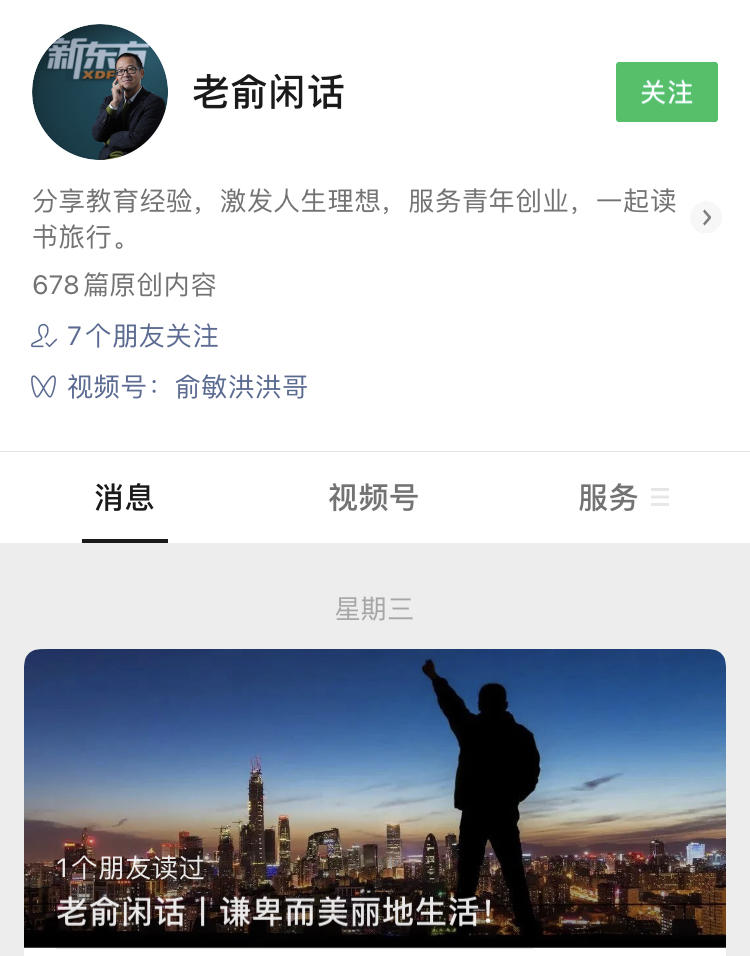750x956 pixels.
Task: Follow the 老俞闲话 account with 关注
Action: [666, 92]
